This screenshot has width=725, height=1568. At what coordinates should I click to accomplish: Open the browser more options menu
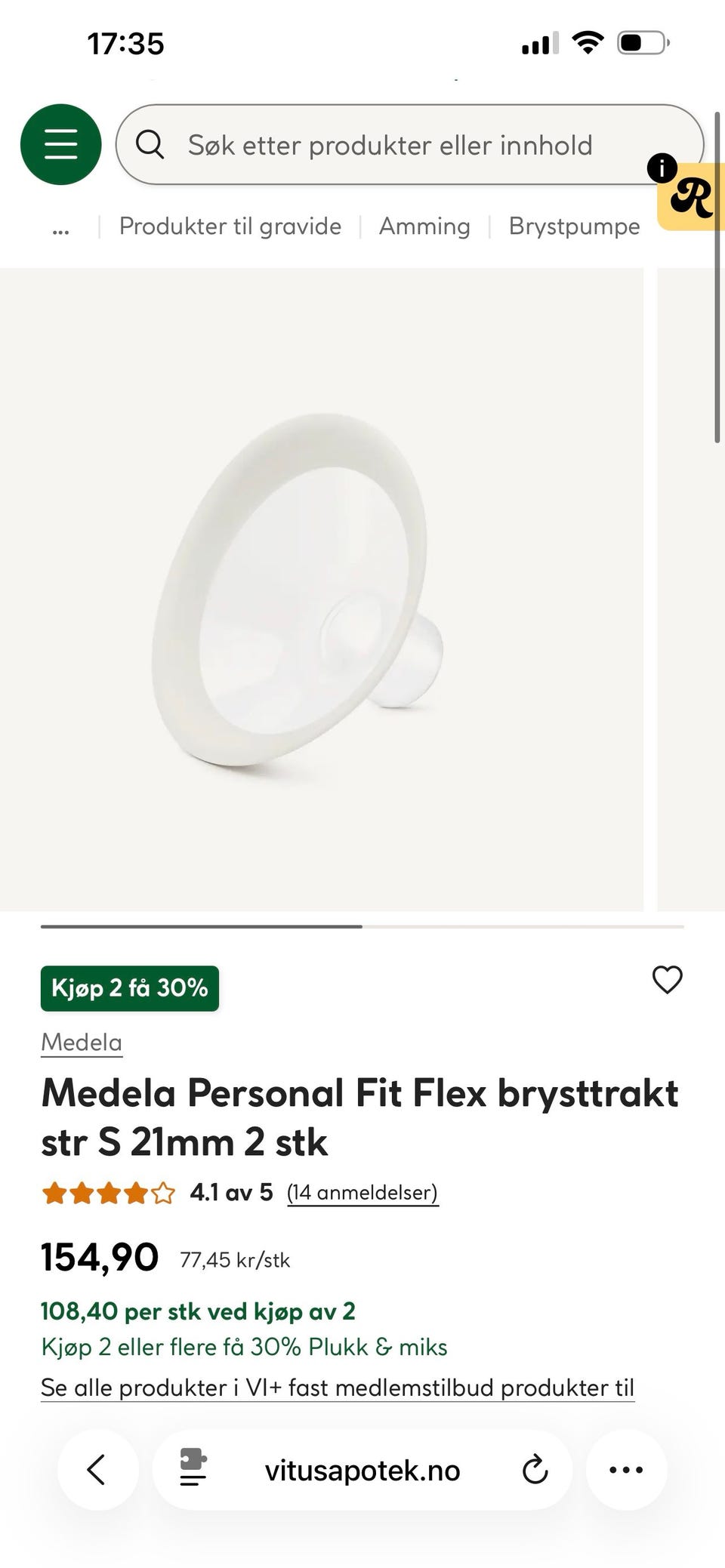(626, 1470)
